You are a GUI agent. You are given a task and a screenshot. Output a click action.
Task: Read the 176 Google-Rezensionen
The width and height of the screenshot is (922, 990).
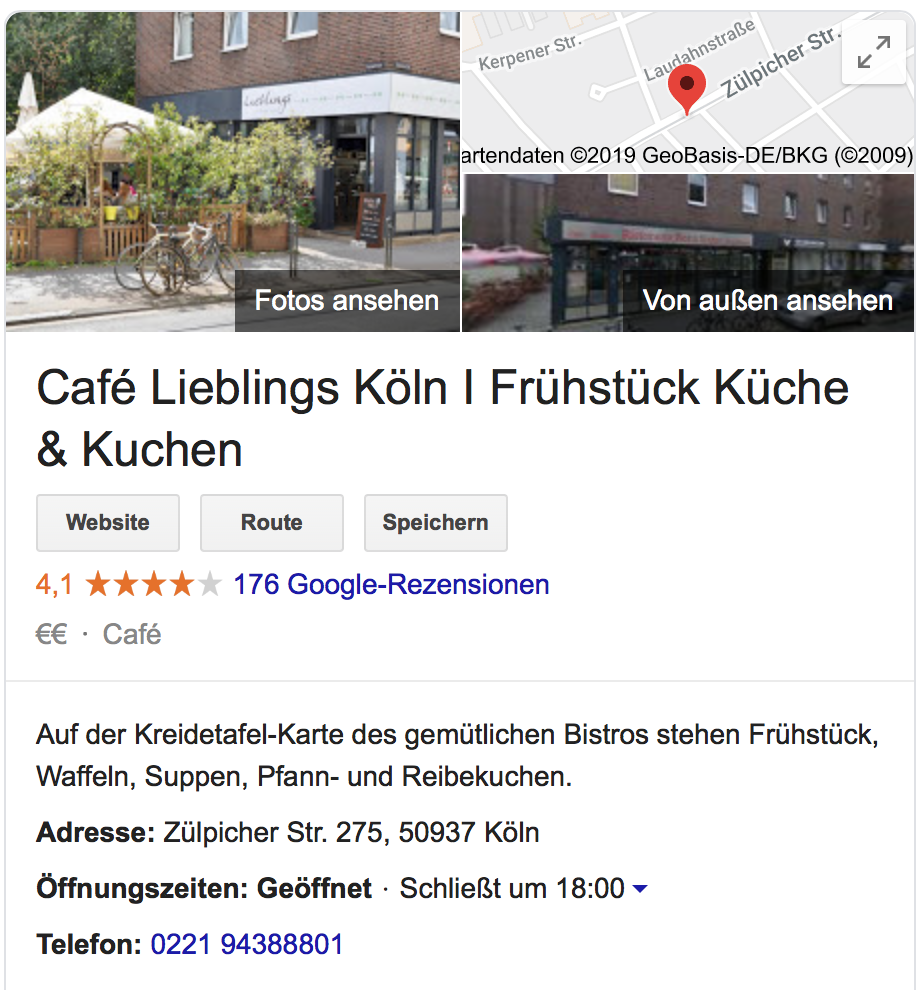(x=391, y=584)
